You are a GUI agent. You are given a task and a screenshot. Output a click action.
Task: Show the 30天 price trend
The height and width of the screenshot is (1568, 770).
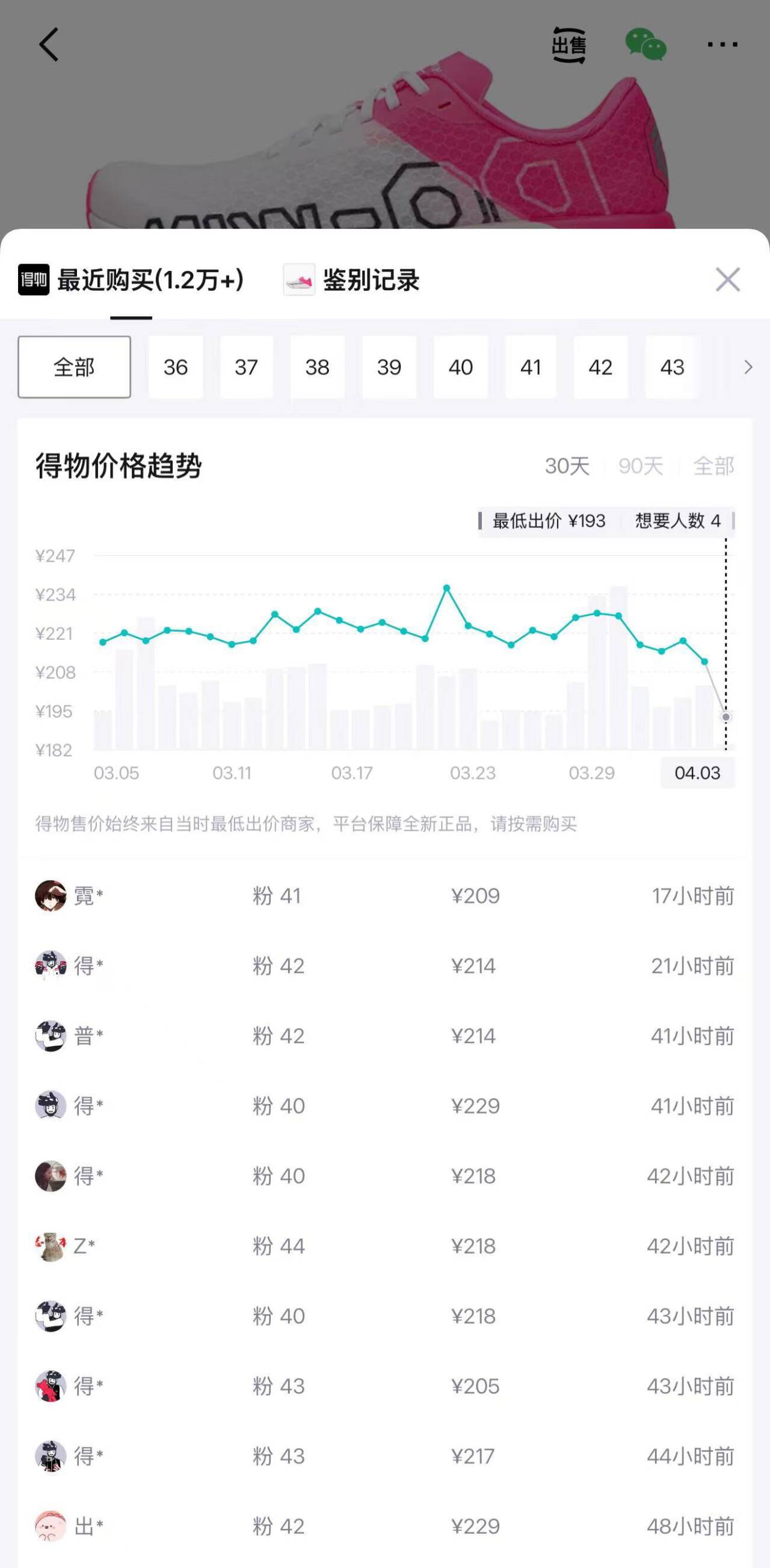point(567,466)
